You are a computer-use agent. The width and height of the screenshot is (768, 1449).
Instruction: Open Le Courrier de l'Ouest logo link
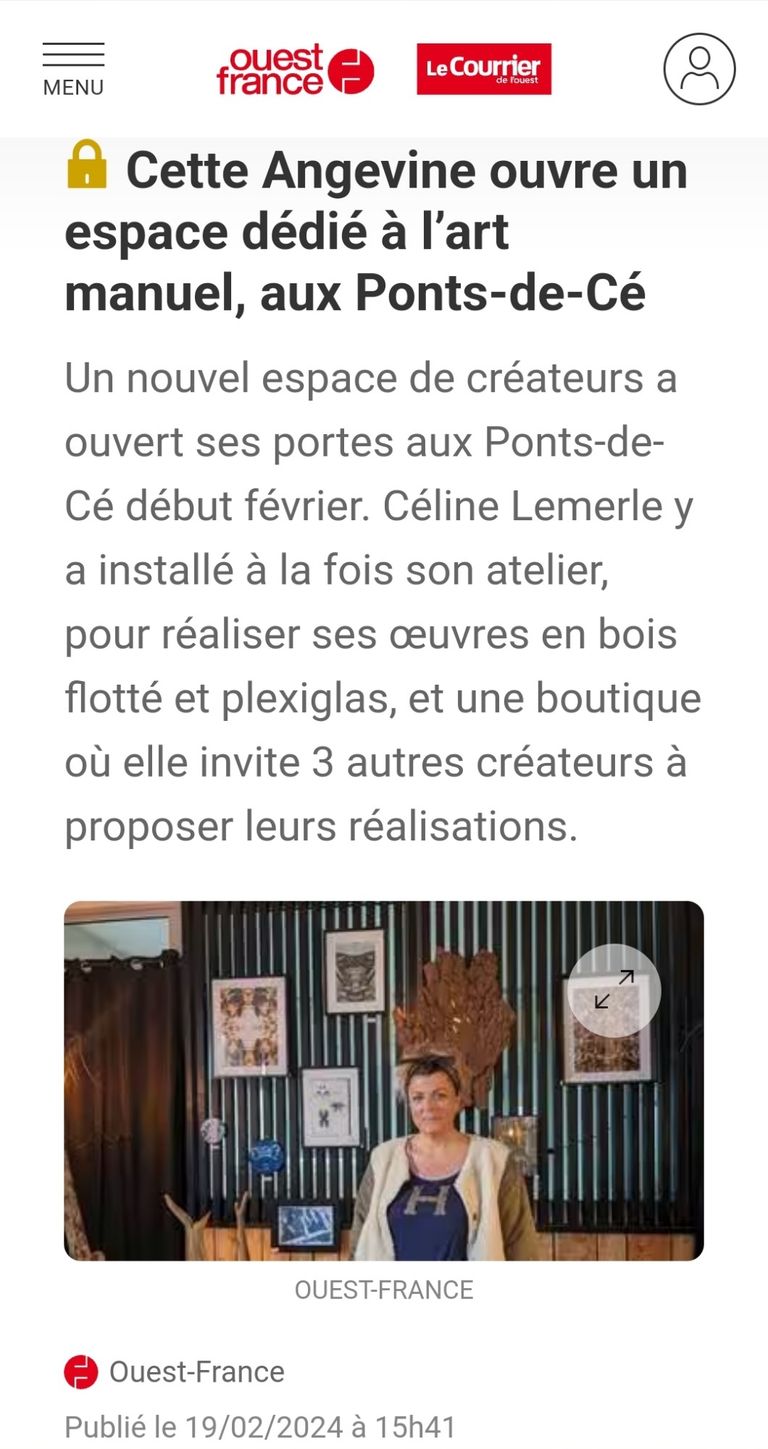click(484, 69)
